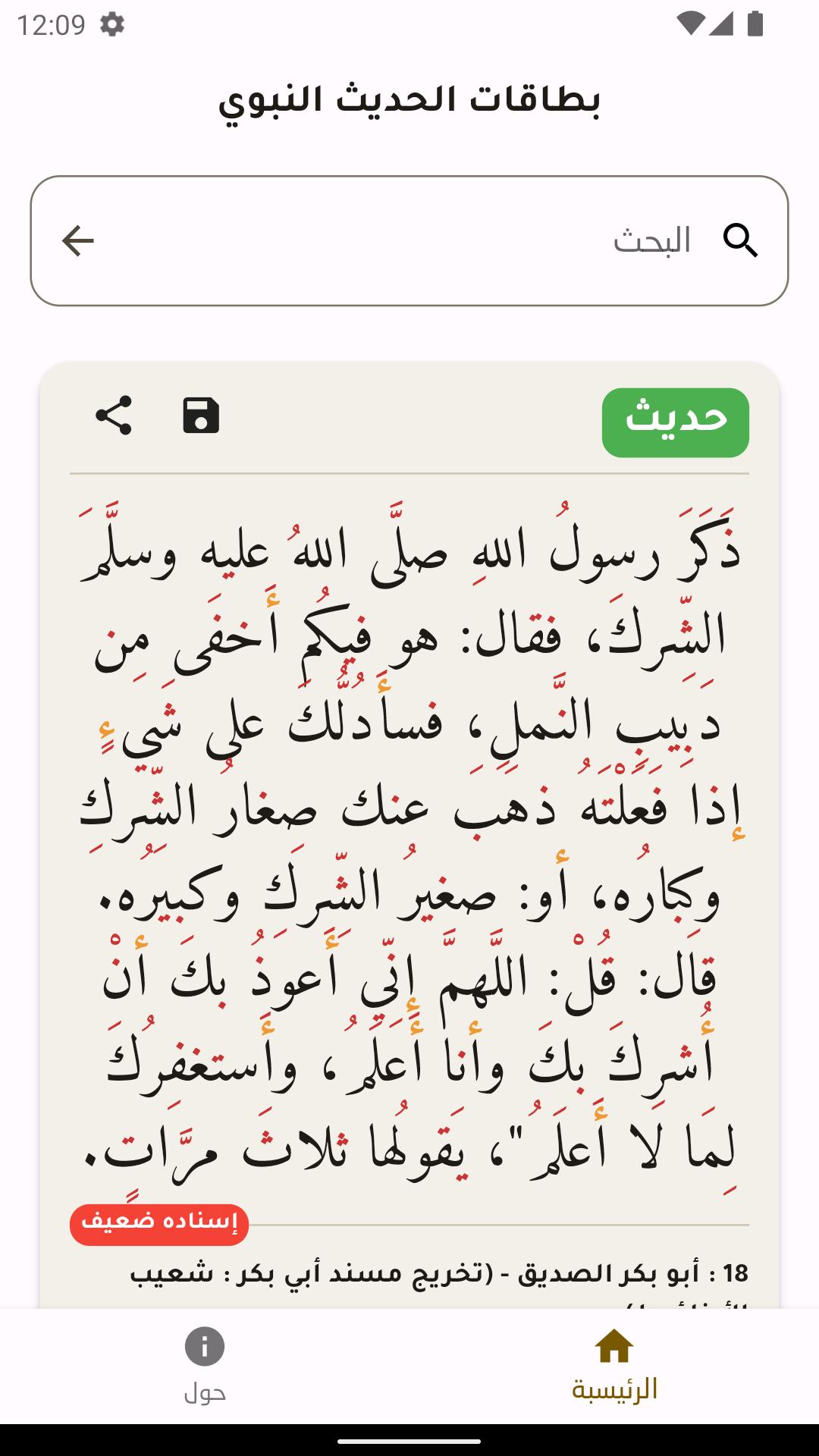
Task: Go to the الرئيسية home tab
Action: pos(614,1365)
